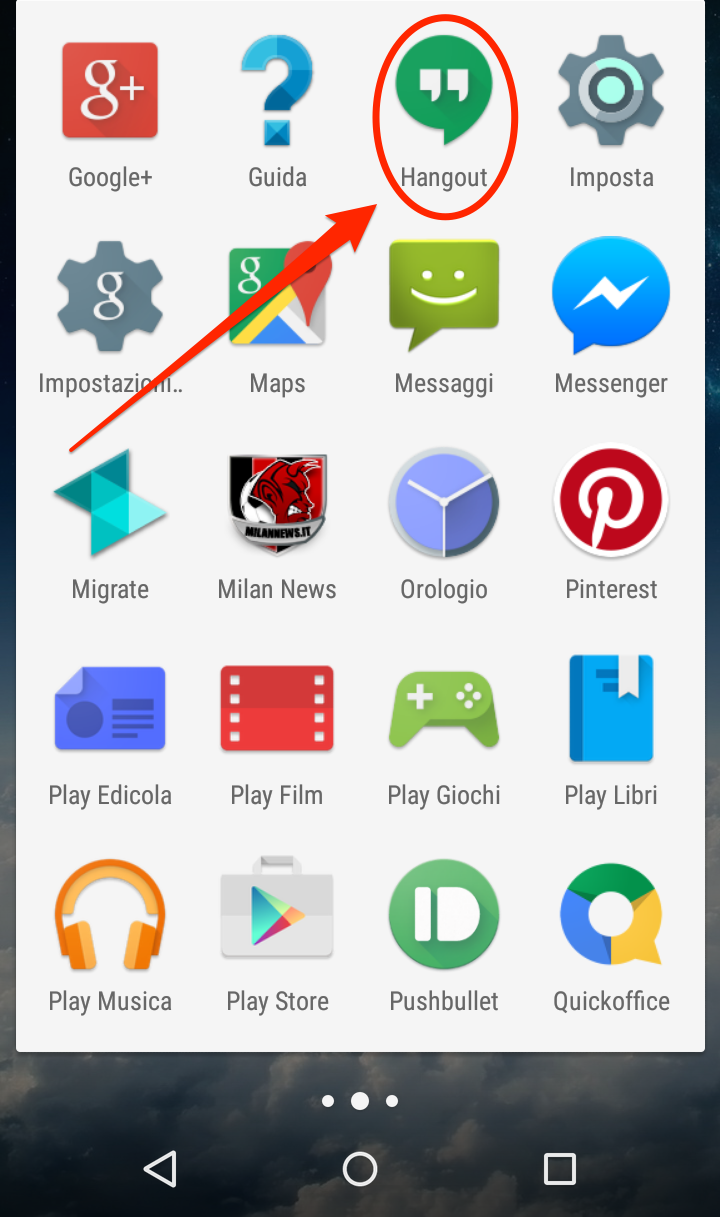
Task: Open the Migrate app
Action: pos(110,503)
